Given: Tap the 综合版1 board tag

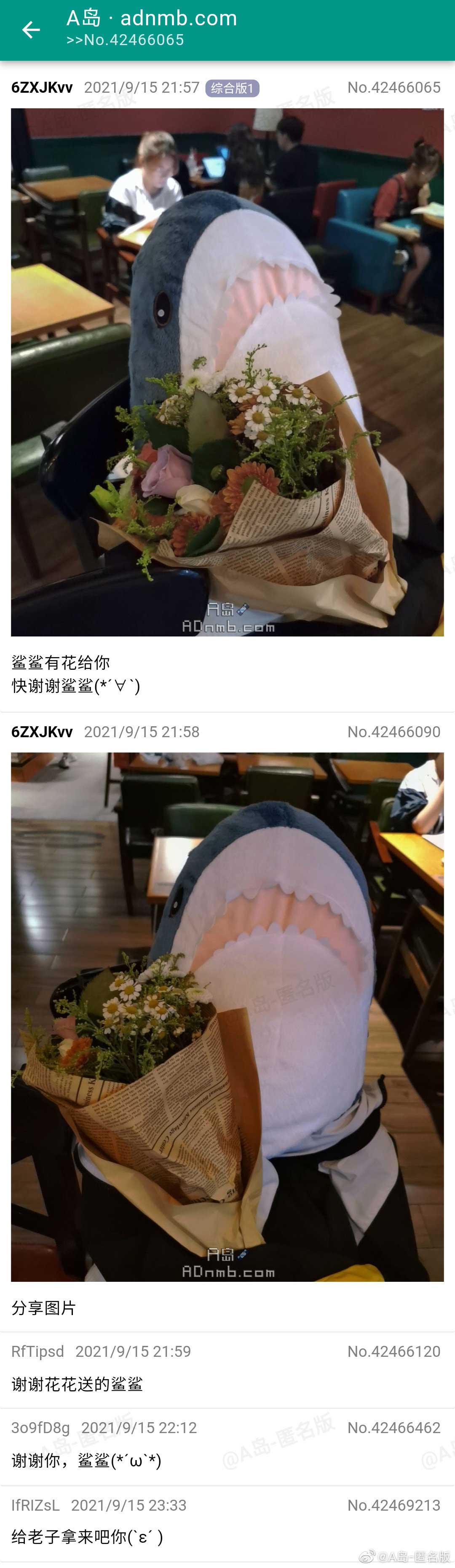Looking at the screenshot, I should tap(233, 88).
